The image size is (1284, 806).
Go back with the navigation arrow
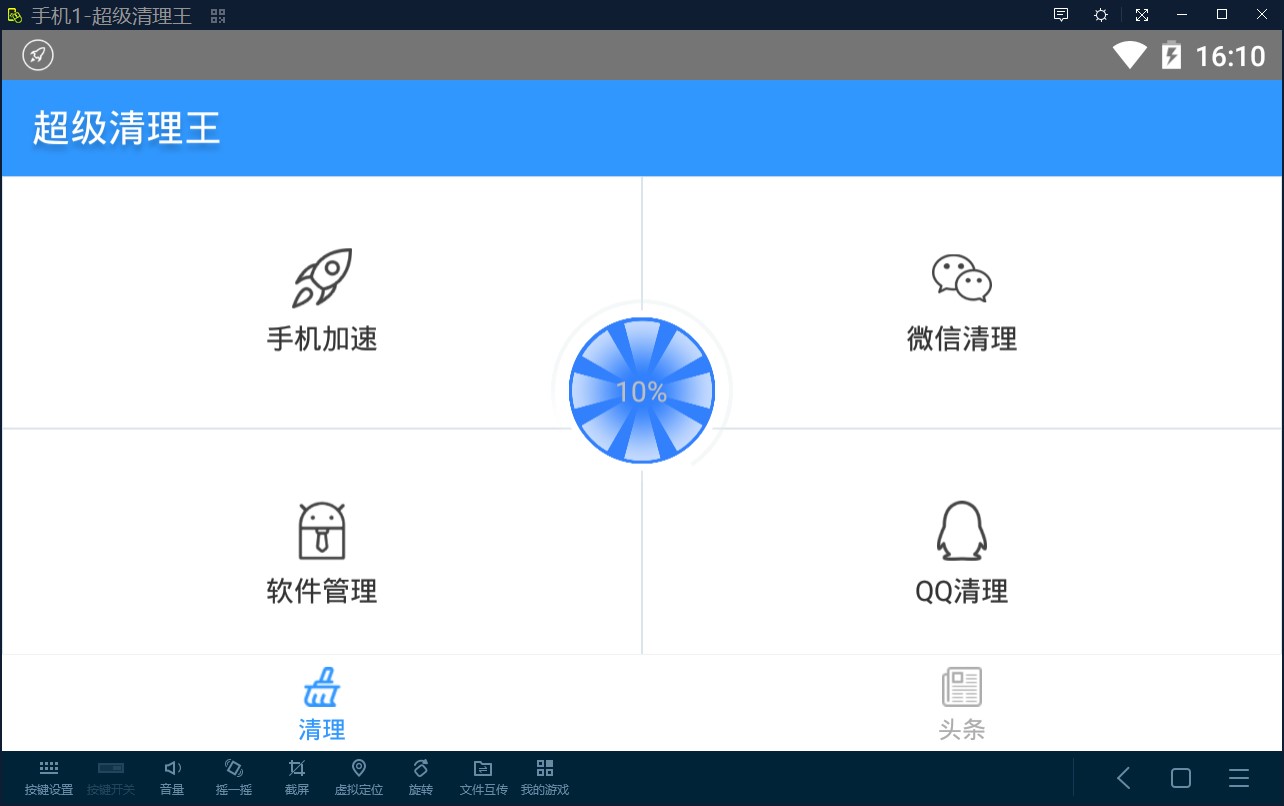(1123, 777)
